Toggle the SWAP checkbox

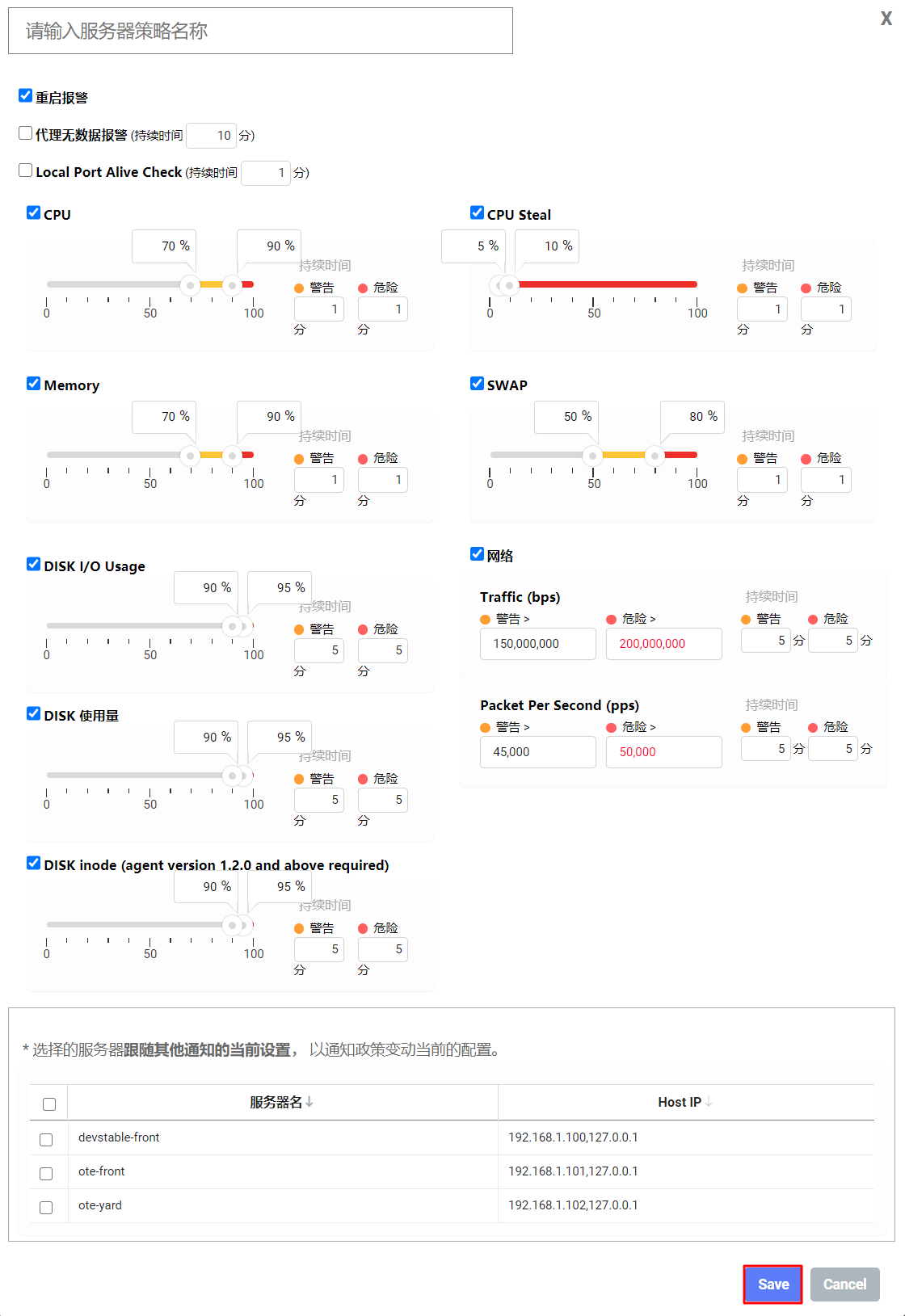pyautogui.click(x=477, y=384)
